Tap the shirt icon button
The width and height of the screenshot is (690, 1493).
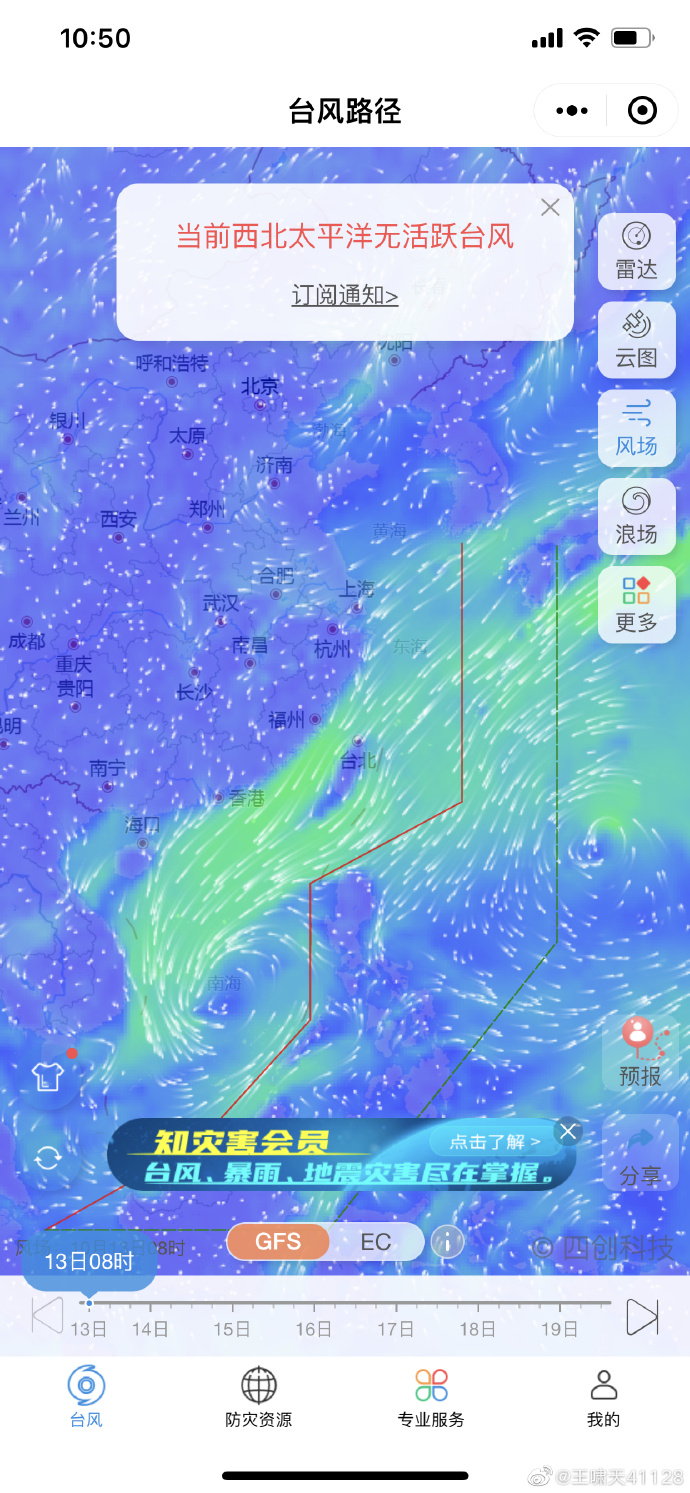coord(48,1077)
